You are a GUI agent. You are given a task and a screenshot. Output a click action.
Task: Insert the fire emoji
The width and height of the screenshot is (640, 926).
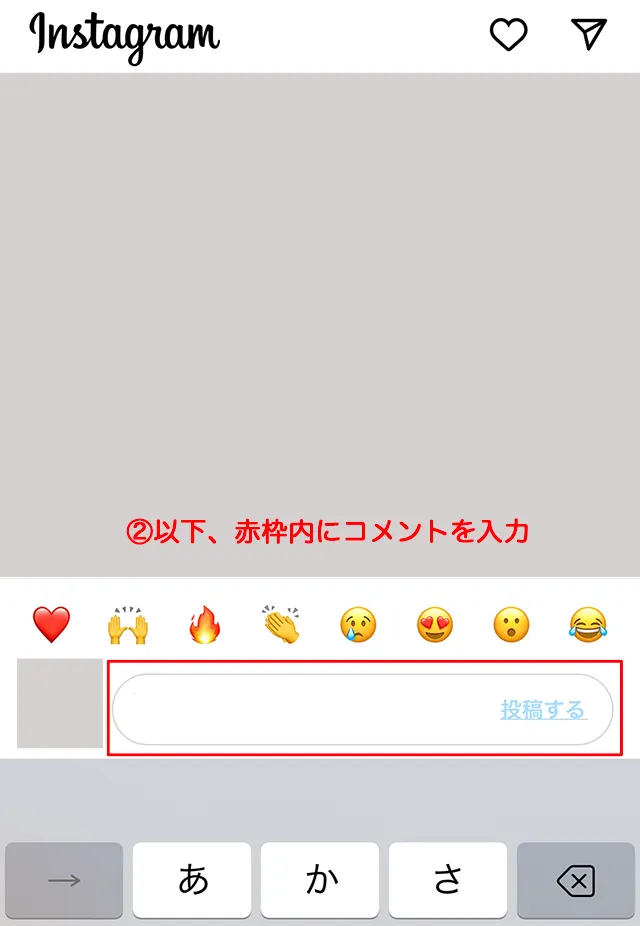tap(205, 625)
